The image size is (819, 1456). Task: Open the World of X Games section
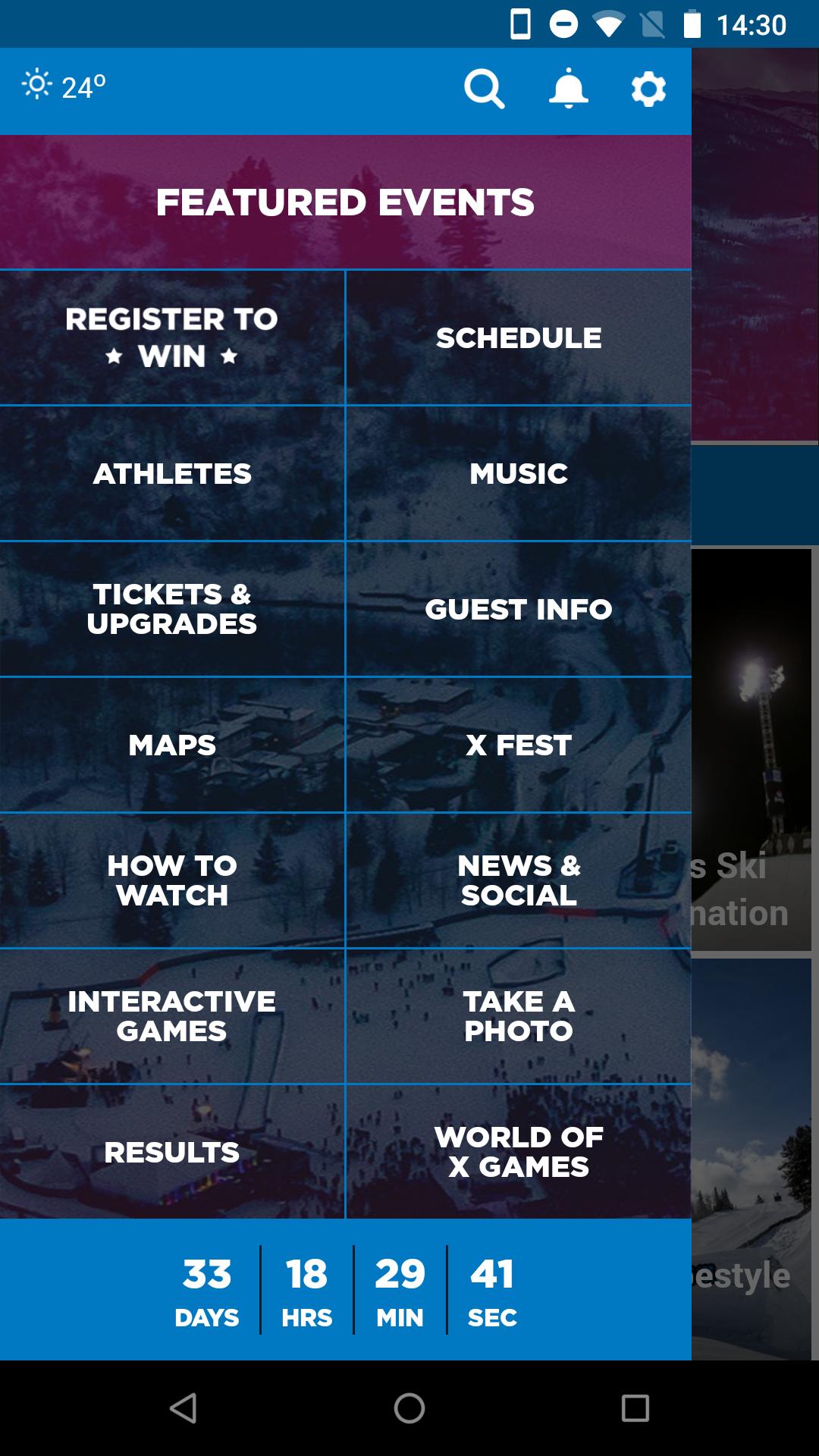click(519, 1152)
